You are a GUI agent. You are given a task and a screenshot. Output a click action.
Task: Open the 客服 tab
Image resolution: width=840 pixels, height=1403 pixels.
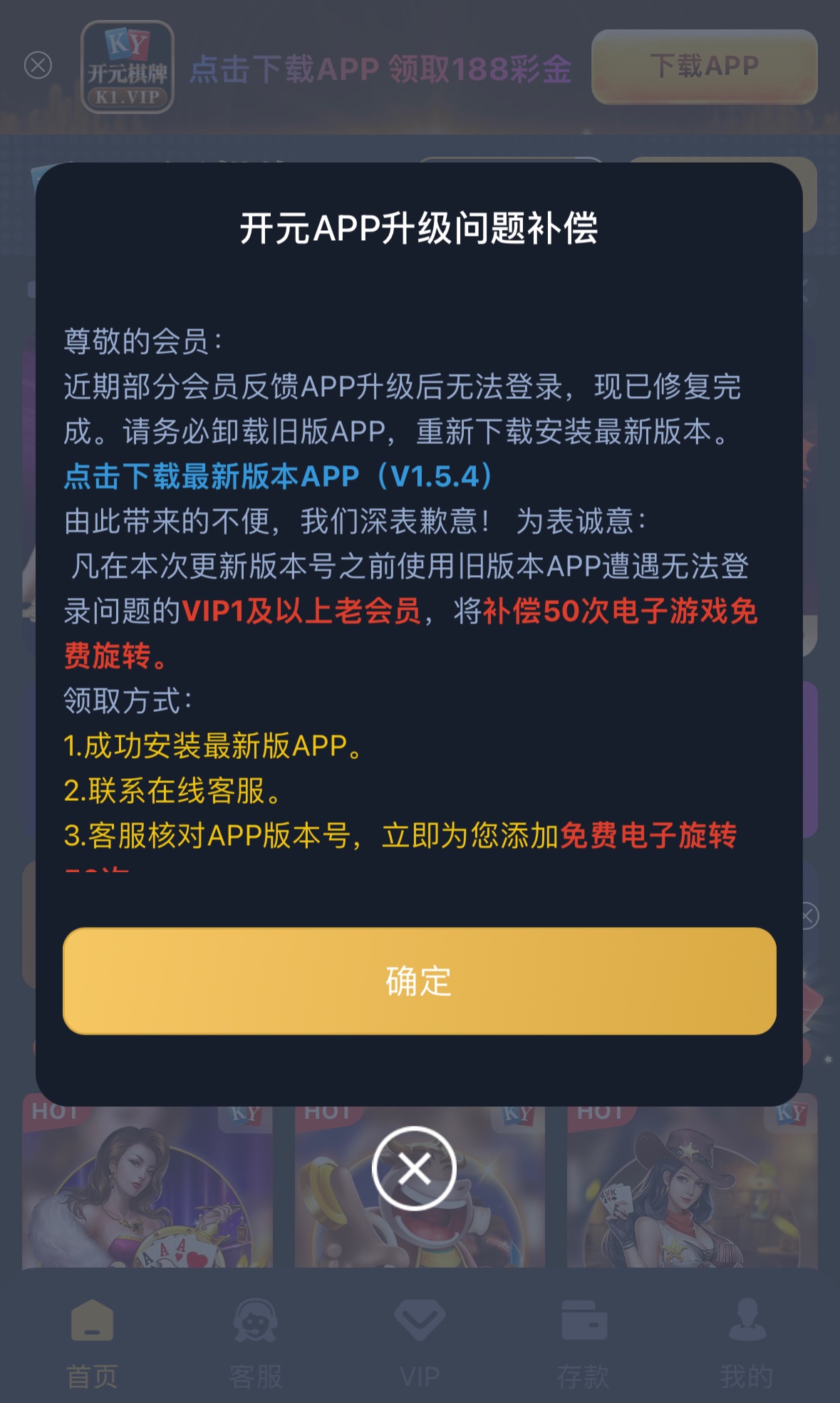pyautogui.click(x=255, y=1343)
